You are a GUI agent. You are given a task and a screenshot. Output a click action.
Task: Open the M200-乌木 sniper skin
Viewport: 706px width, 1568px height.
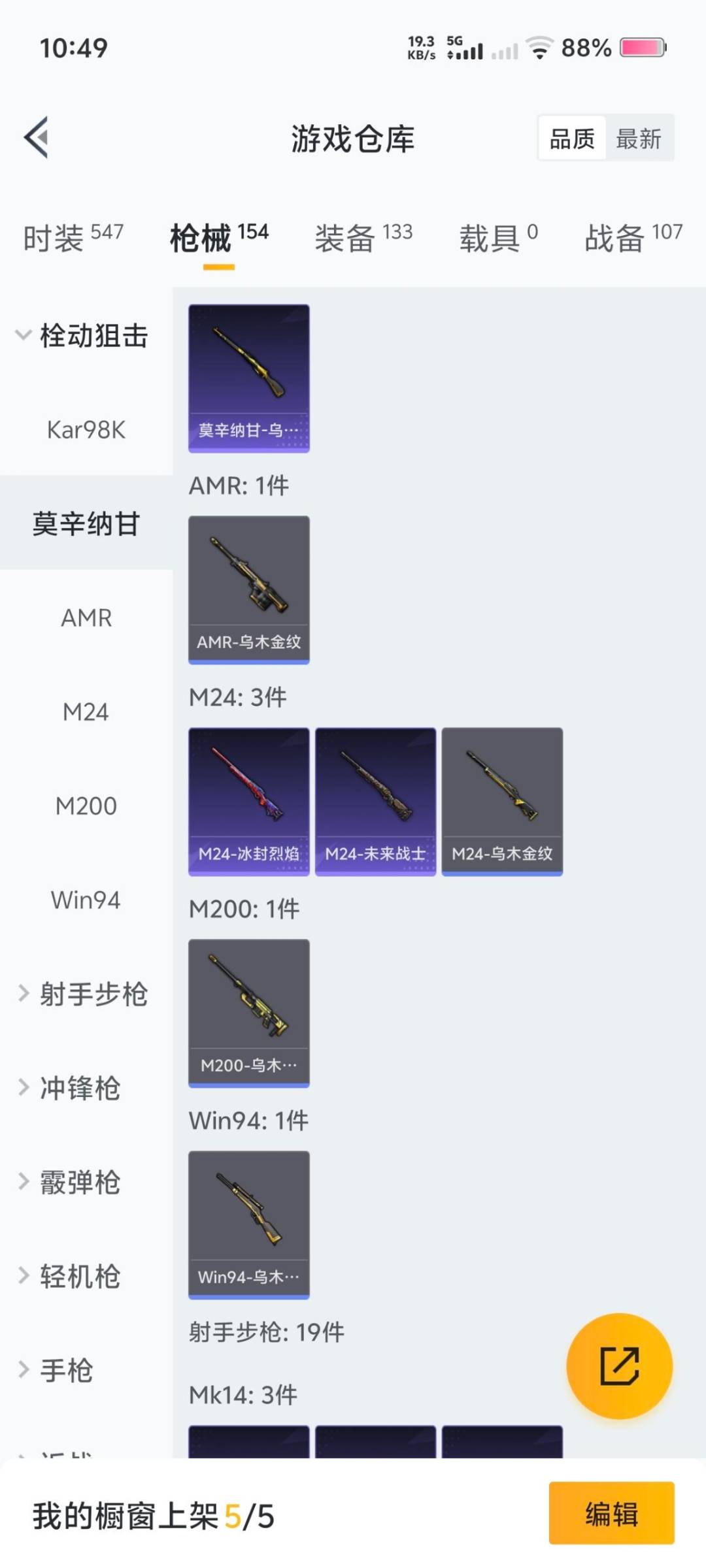click(248, 1011)
